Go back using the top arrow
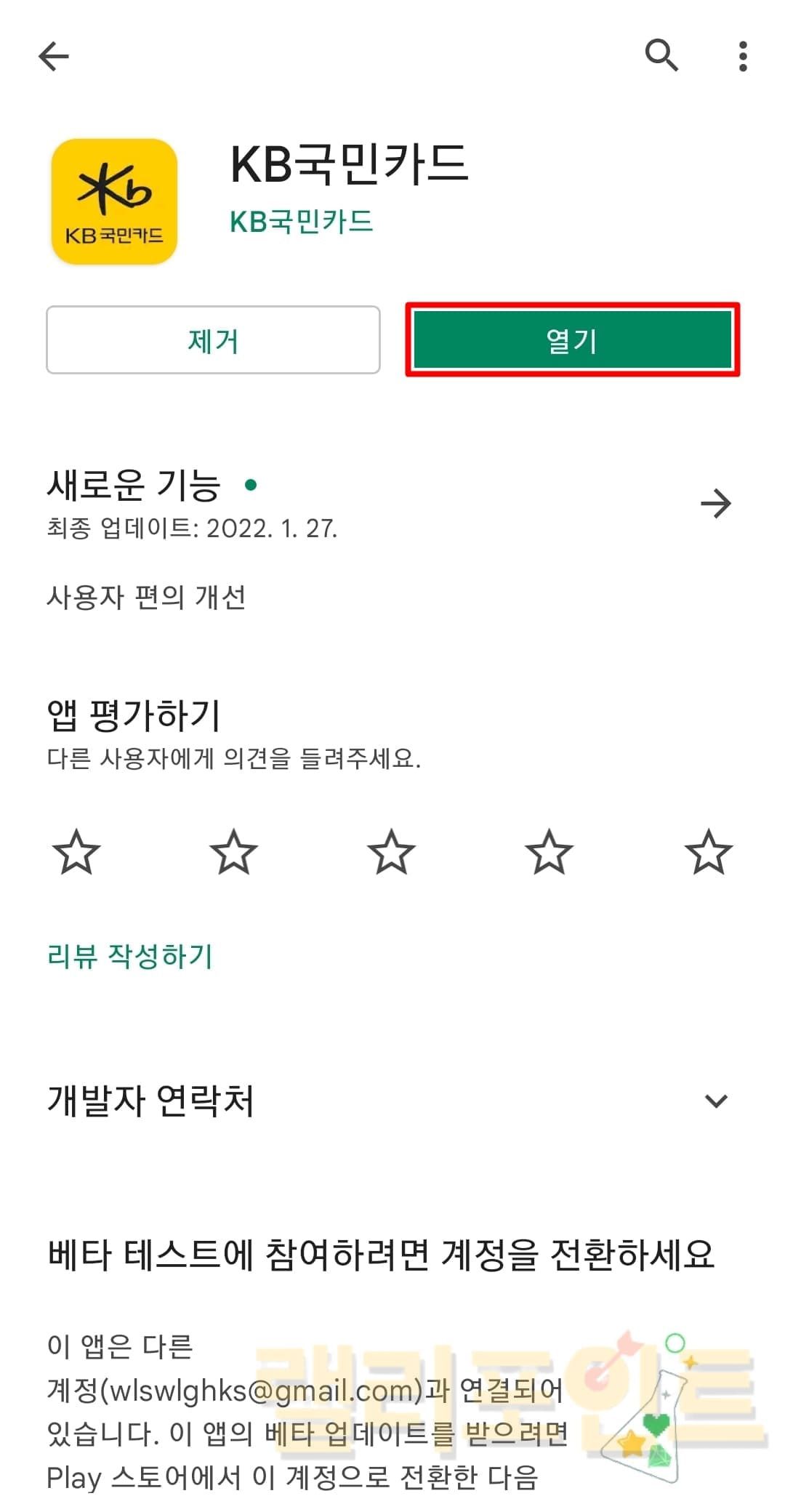Screen dimensions: 785x1512 point(54,56)
